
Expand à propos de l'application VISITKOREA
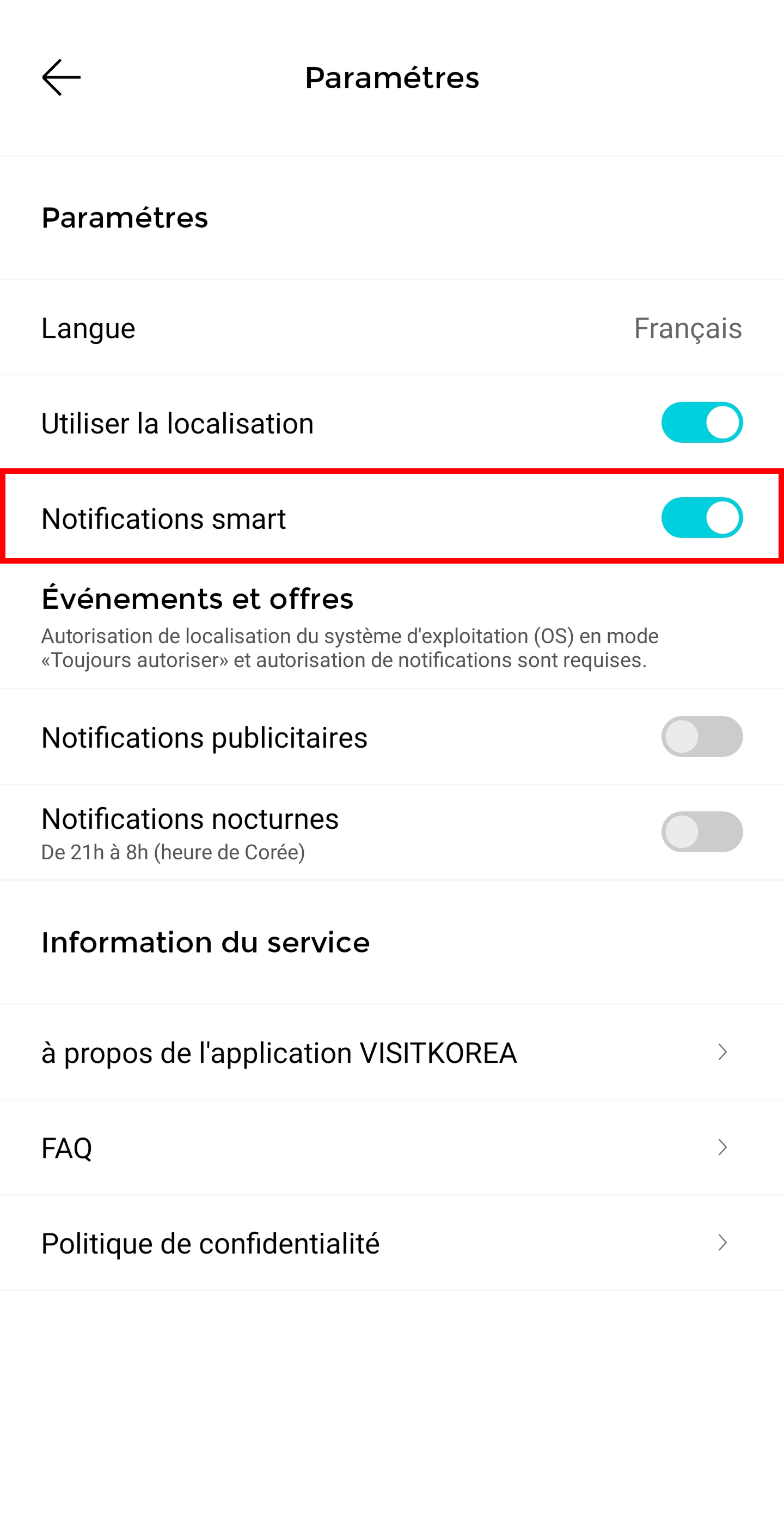[x=278, y=1052]
